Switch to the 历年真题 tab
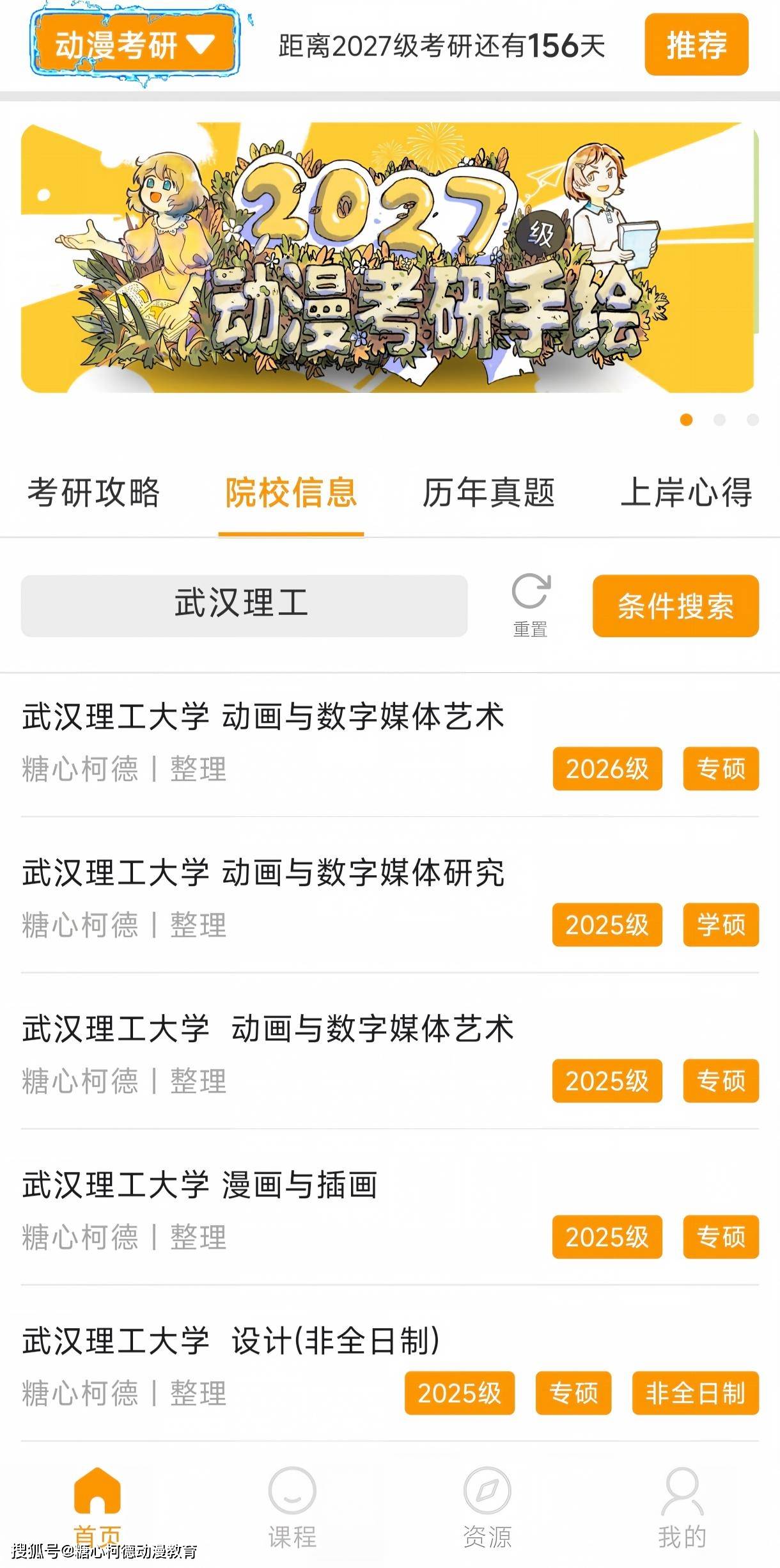The width and height of the screenshot is (780, 1568). (x=488, y=493)
